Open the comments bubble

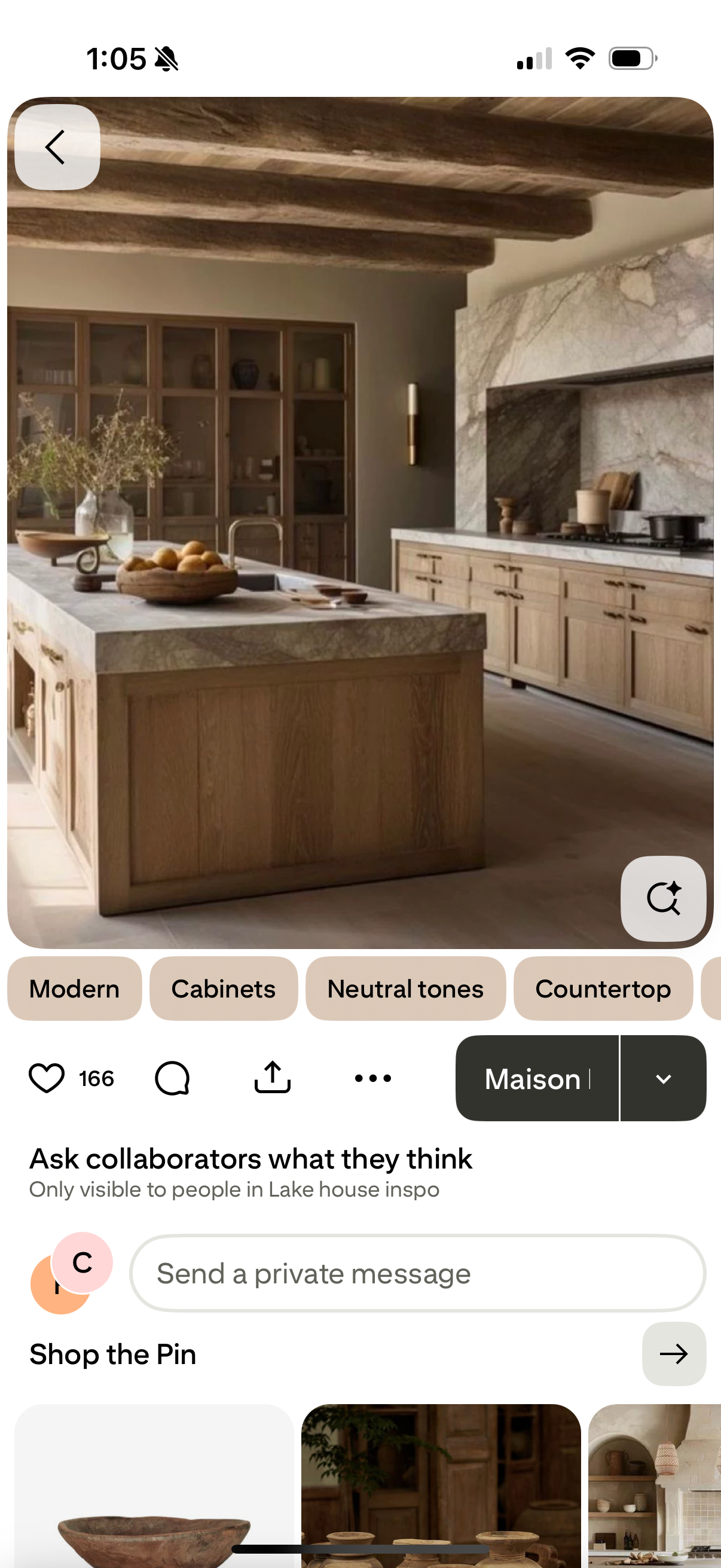172,1078
